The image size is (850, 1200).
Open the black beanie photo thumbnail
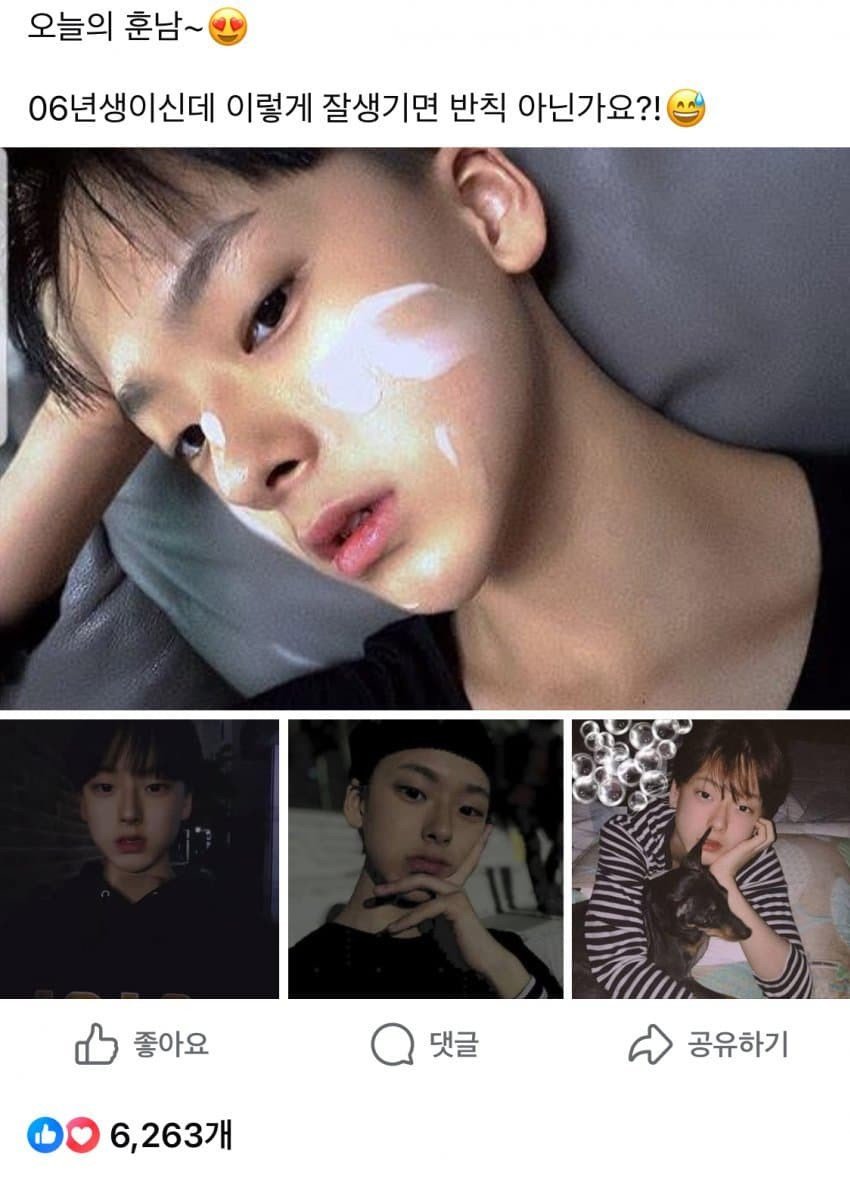point(425,859)
